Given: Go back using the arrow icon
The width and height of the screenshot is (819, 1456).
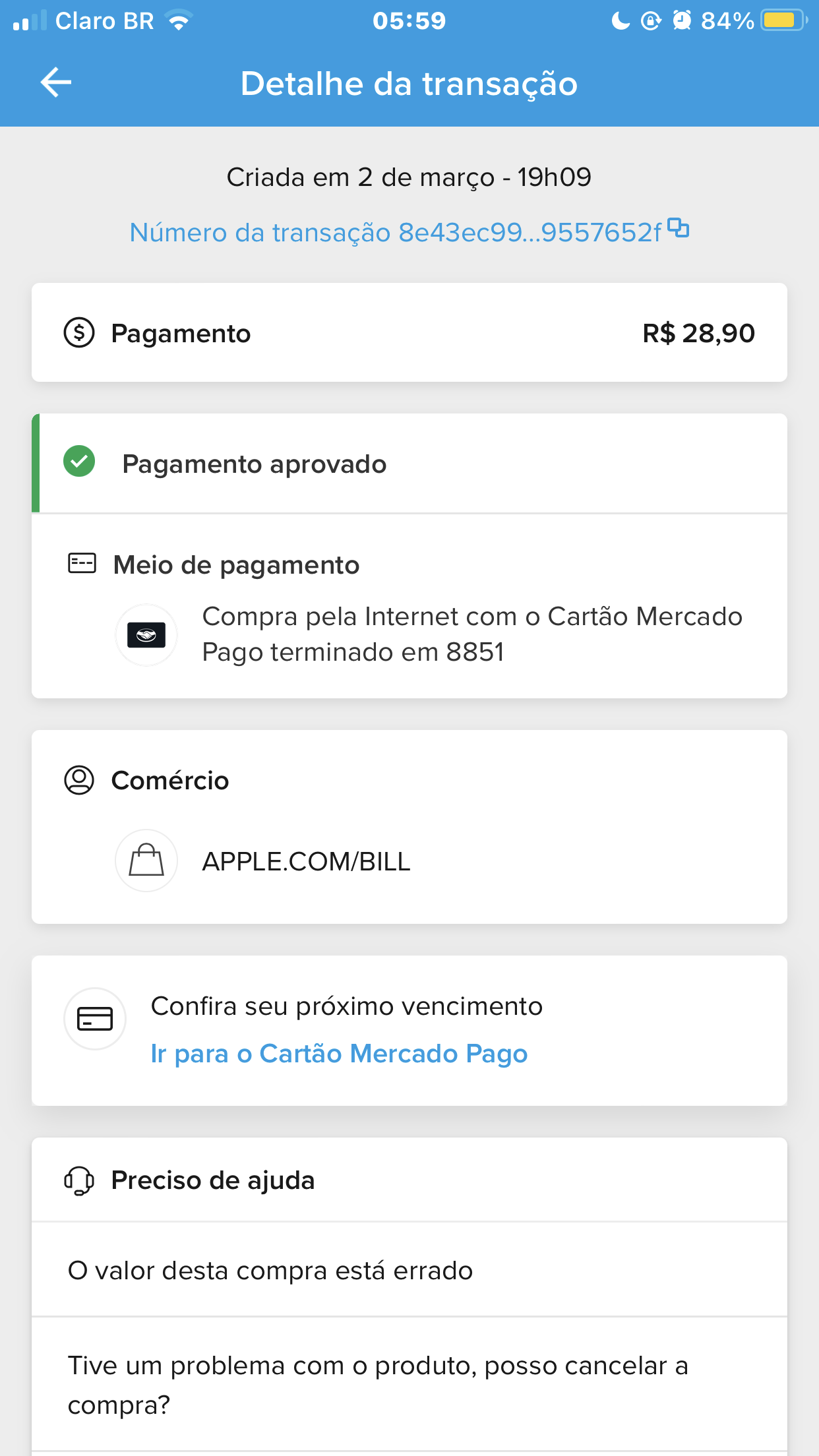Looking at the screenshot, I should tap(56, 83).
